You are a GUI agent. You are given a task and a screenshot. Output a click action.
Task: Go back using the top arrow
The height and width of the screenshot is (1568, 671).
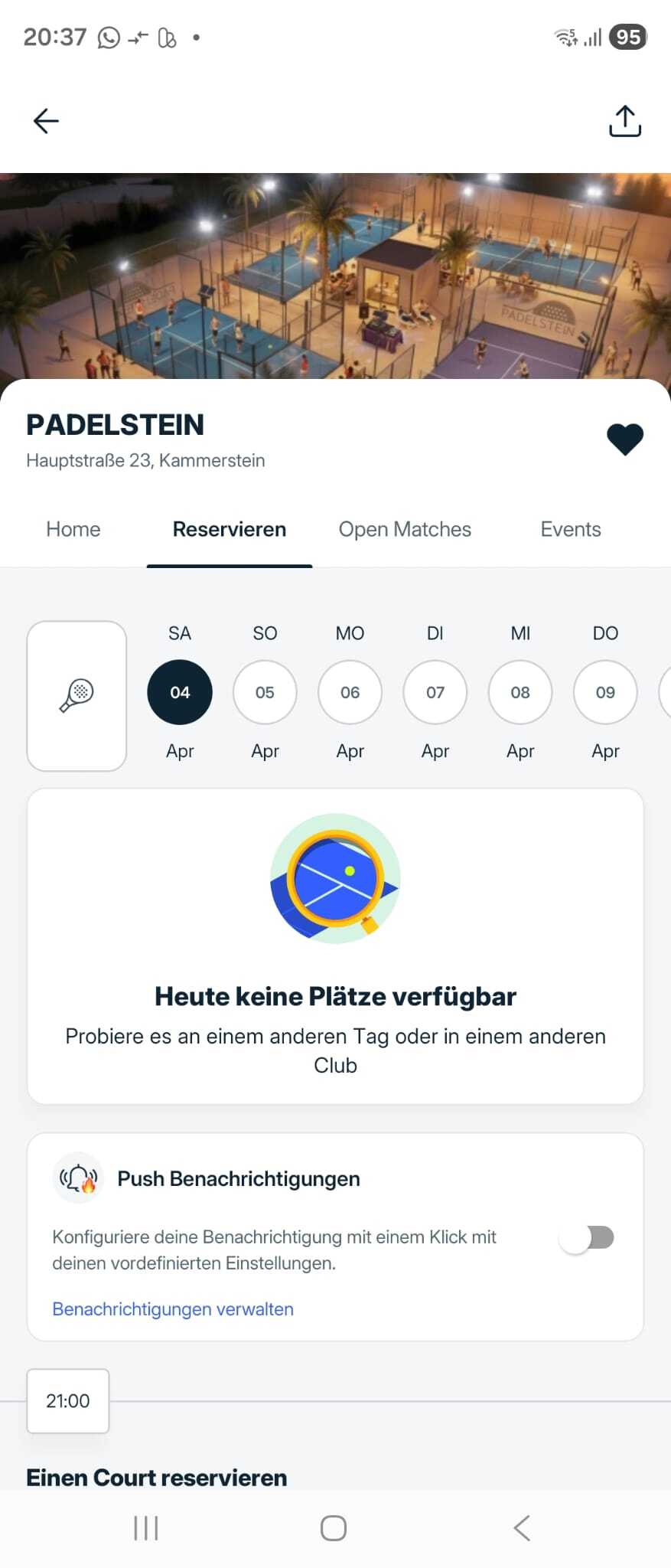46,121
